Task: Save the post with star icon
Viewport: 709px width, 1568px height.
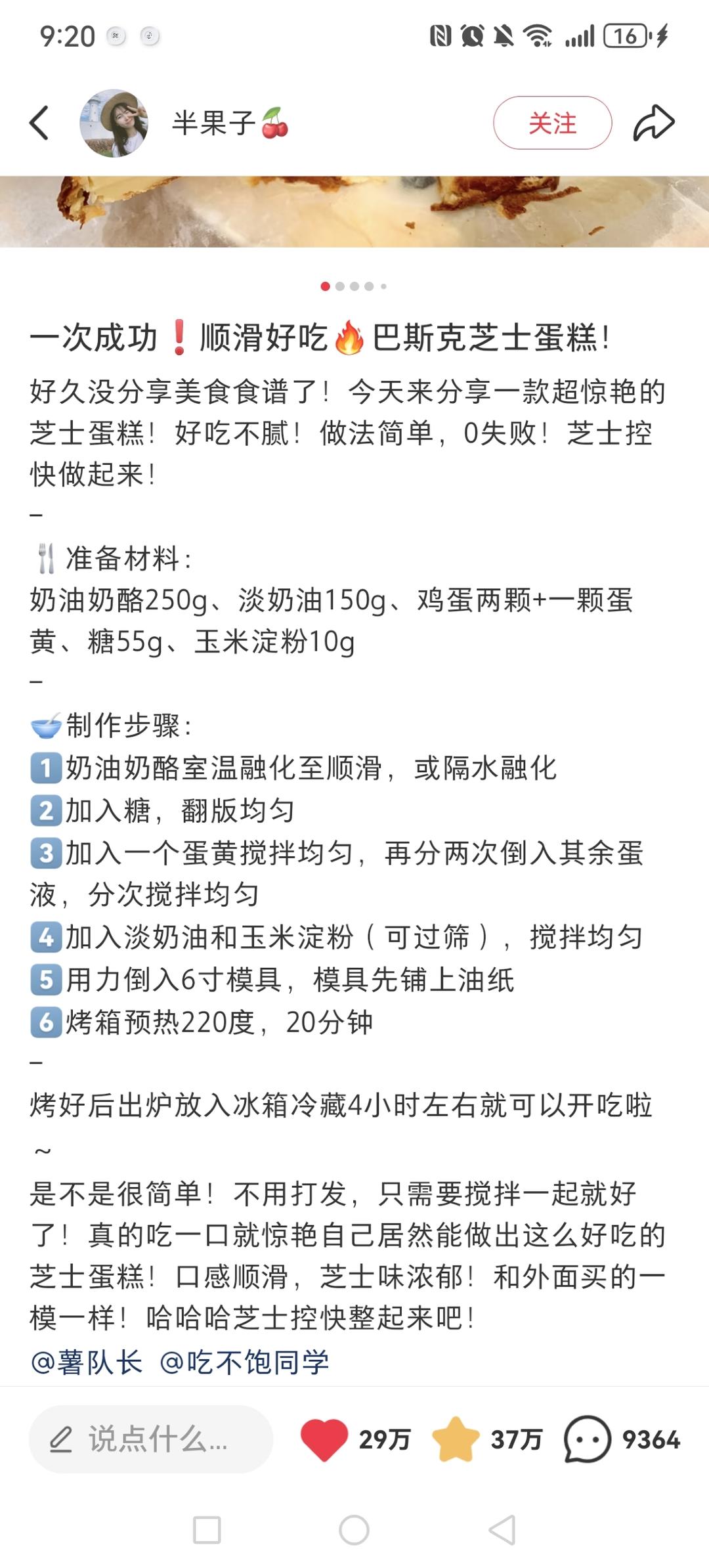Action: click(456, 1440)
